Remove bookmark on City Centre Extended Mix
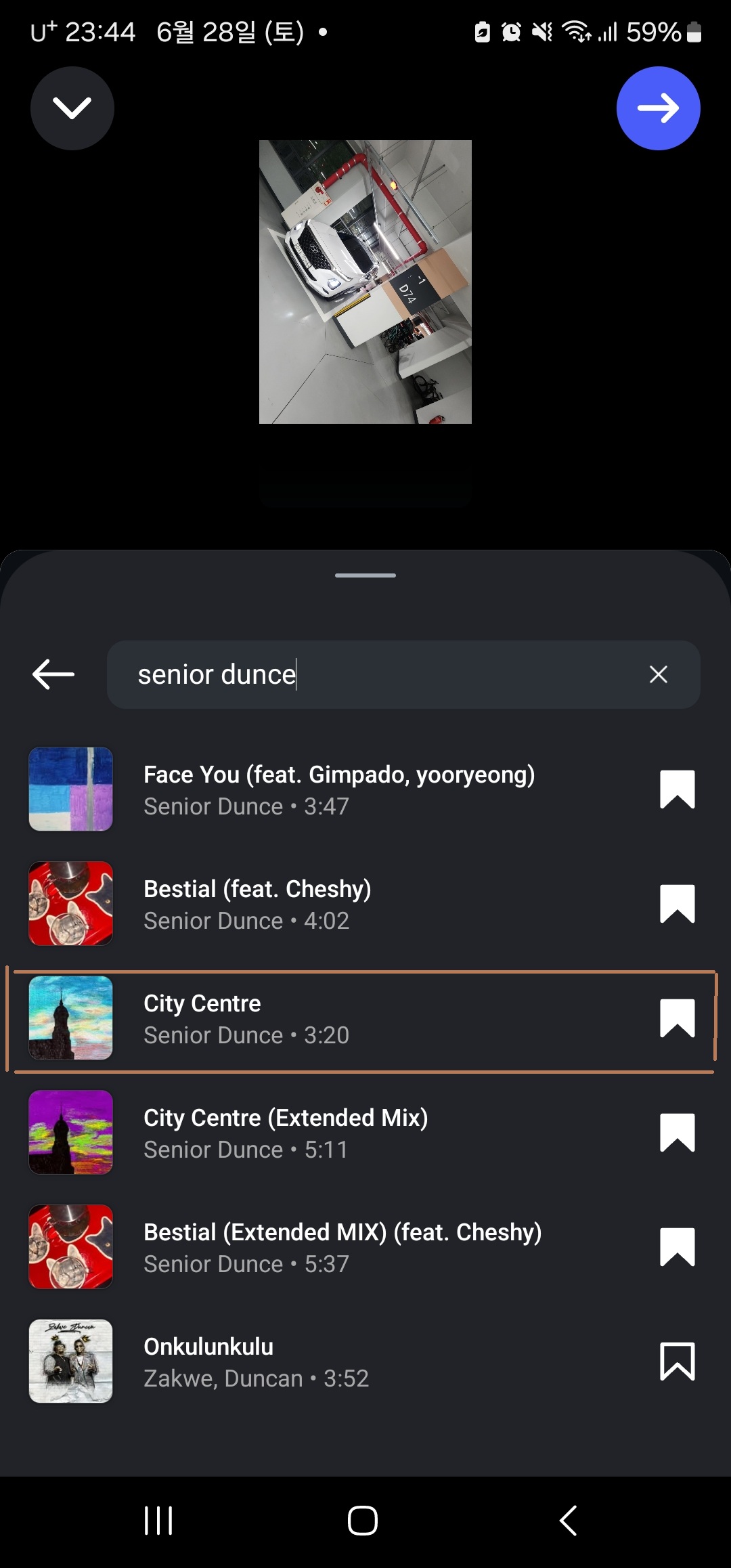The width and height of the screenshot is (731, 1568). 677,1133
